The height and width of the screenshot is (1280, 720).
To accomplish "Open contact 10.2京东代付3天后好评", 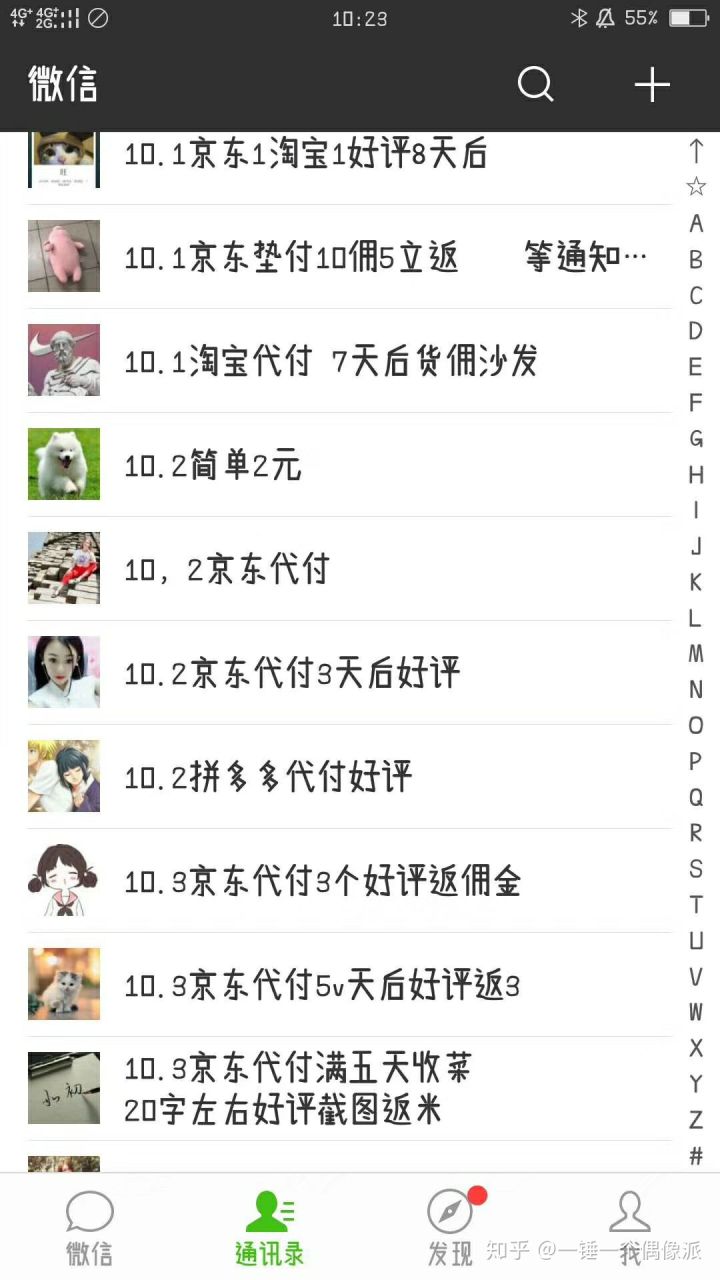I will point(350,673).
